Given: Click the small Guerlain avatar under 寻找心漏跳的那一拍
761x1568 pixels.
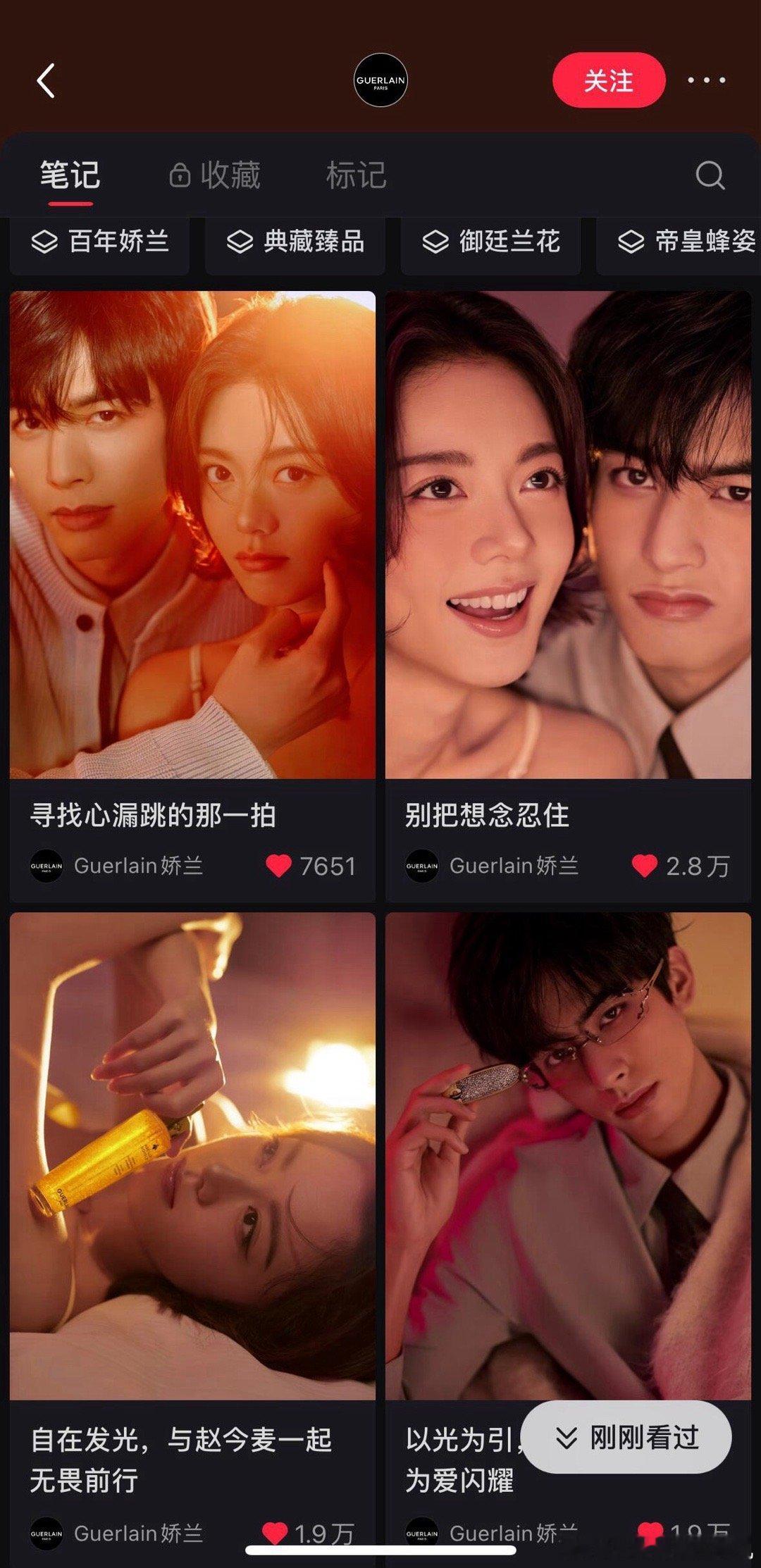Looking at the screenshot, I should [47, 866].
